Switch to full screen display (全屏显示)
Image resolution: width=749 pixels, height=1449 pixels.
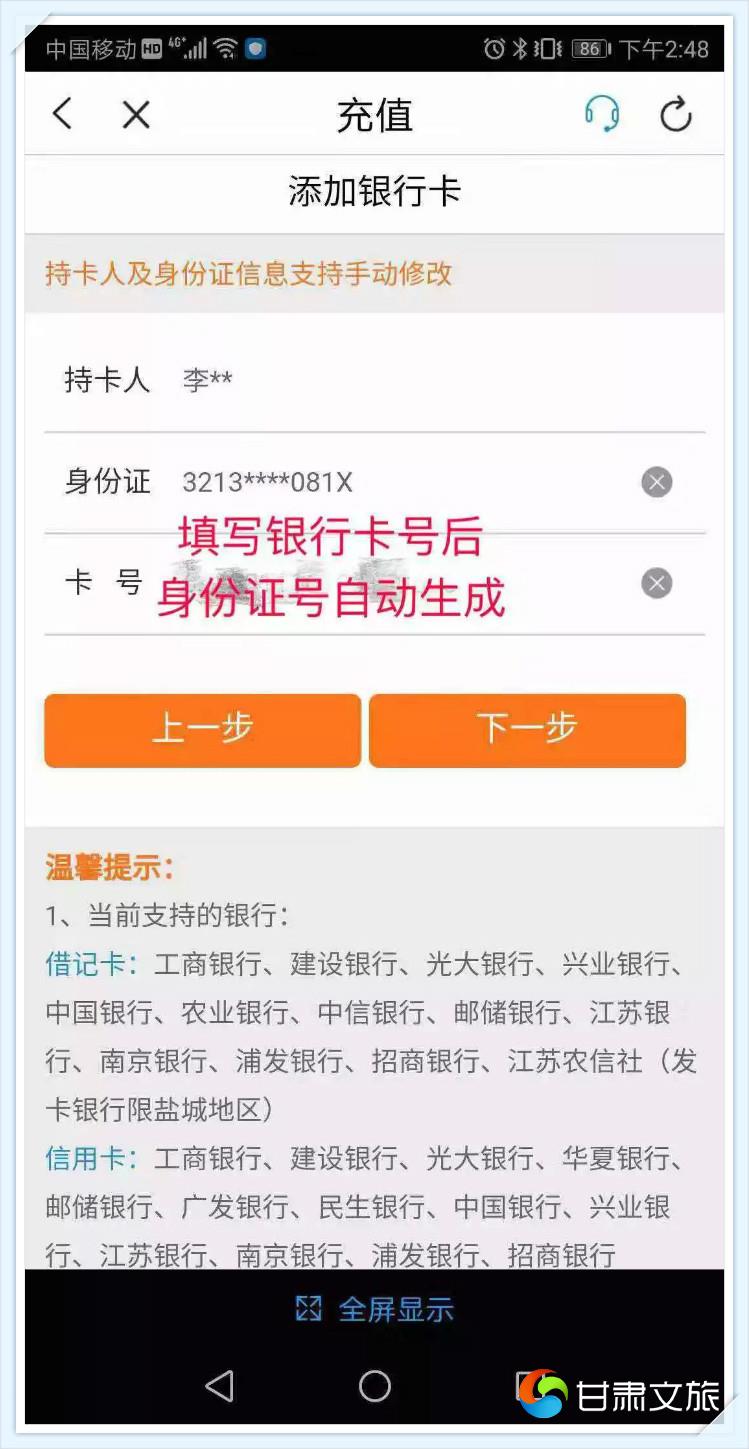coord(375,1309)
